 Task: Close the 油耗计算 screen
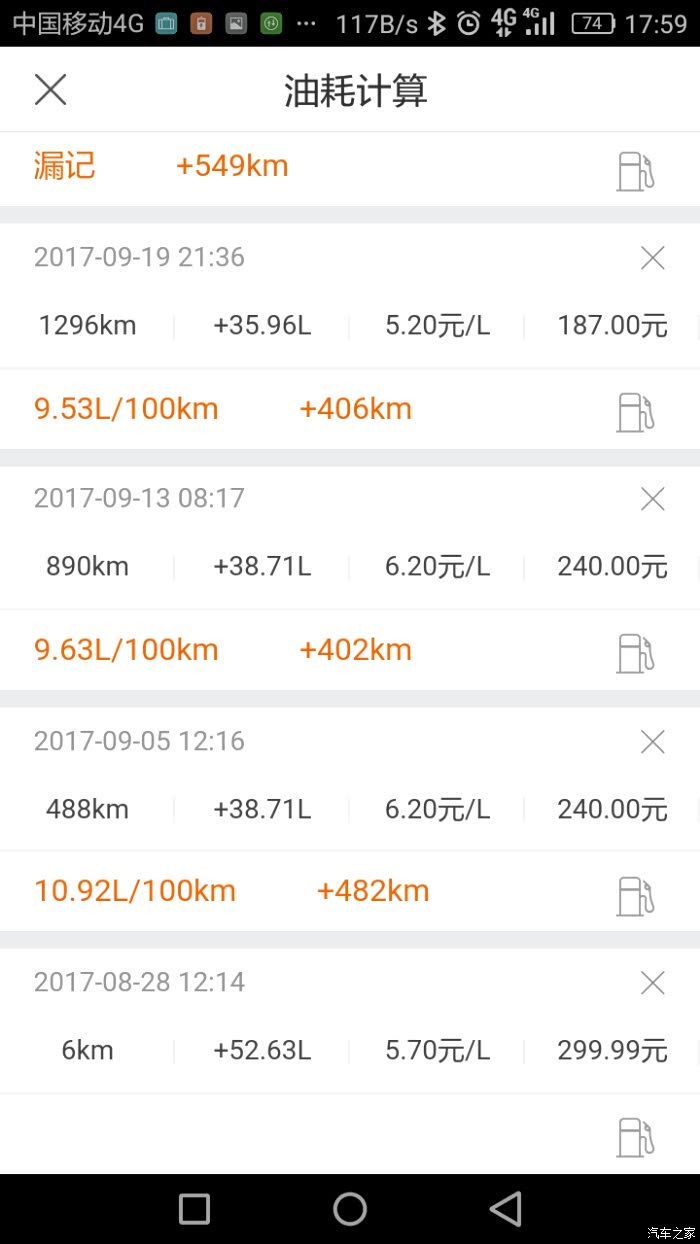click(50, 90)
